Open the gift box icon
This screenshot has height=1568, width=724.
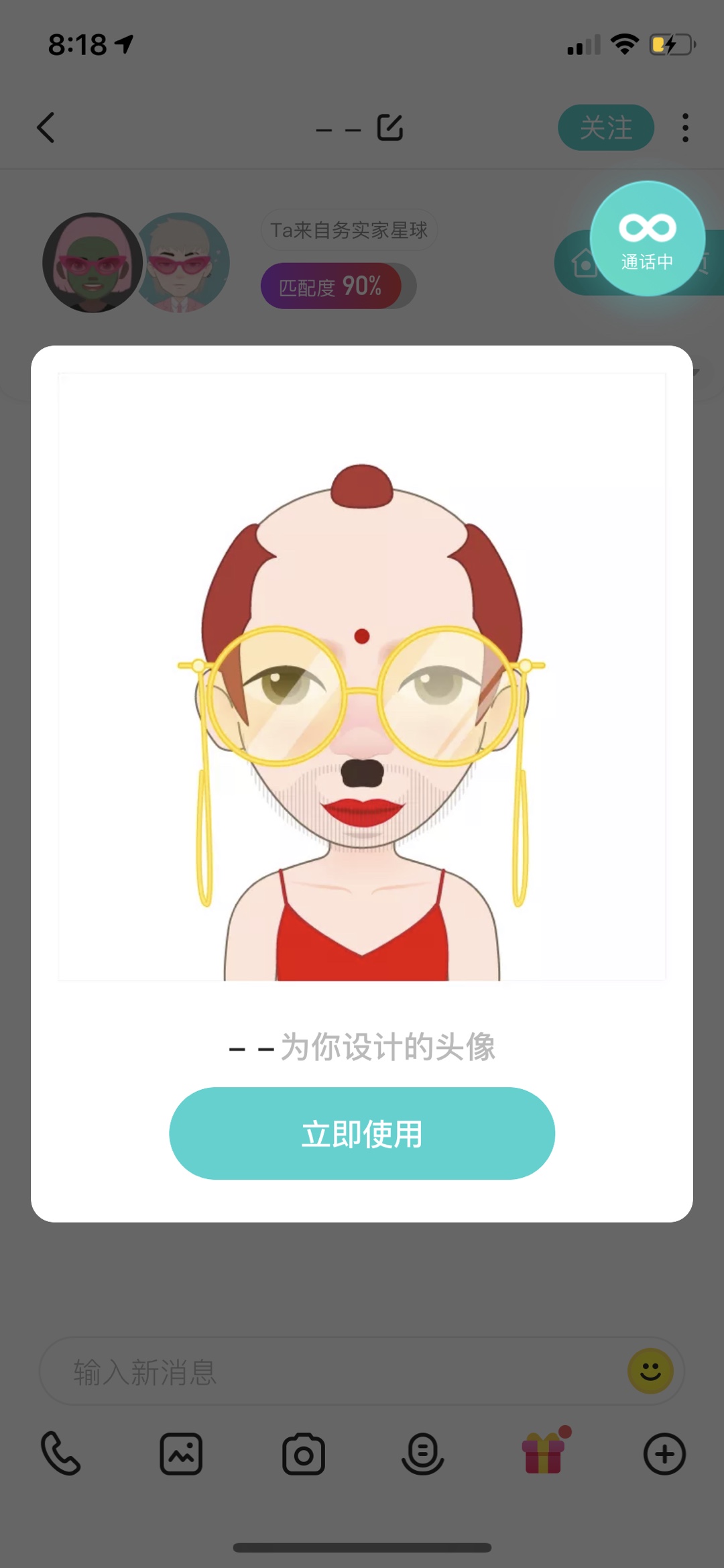(x=544, y=1451)
